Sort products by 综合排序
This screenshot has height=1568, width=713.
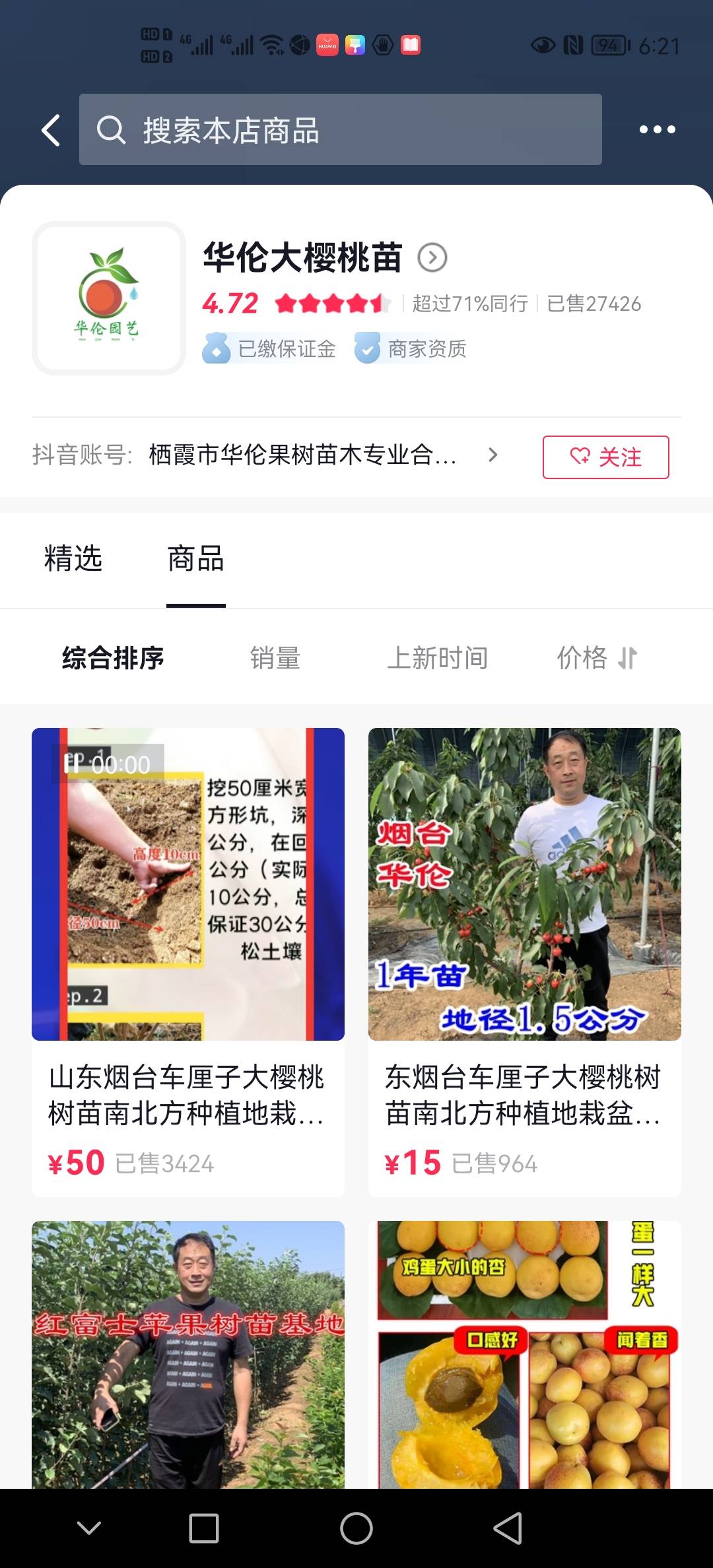113,658
